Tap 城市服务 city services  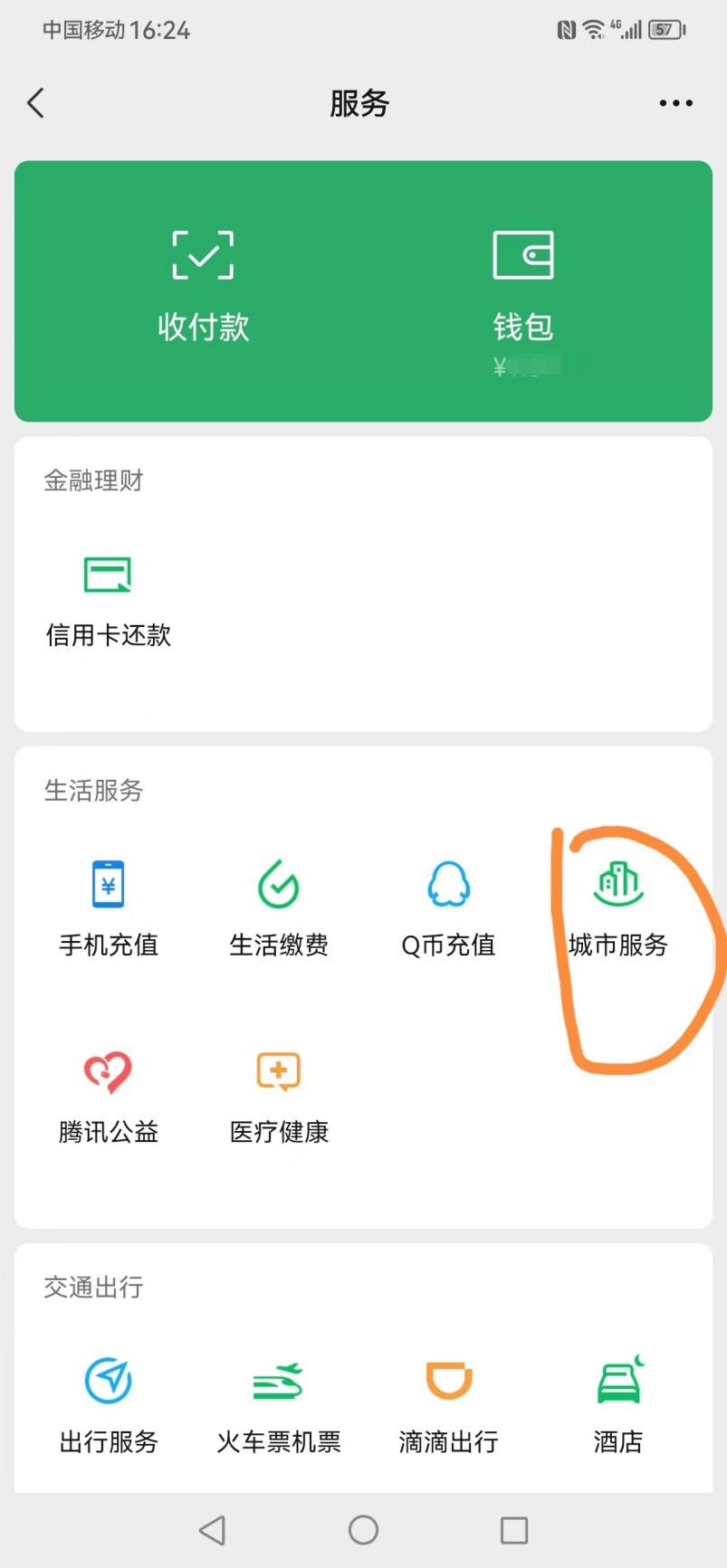pos(618,908)
